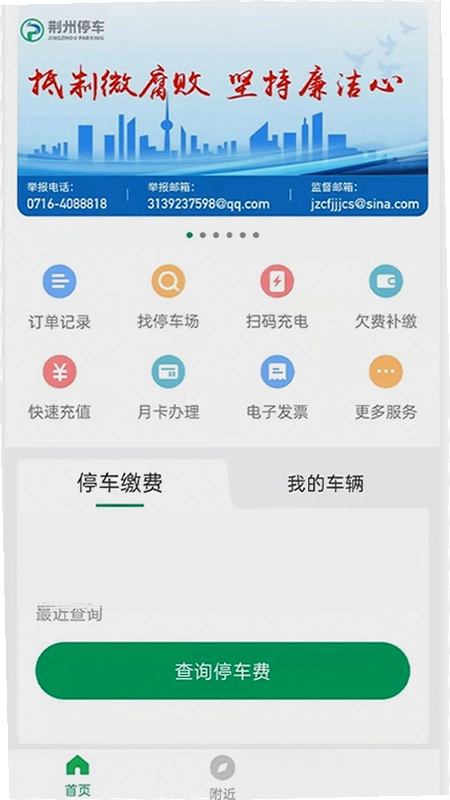
Task: Open 月卡办理 monthly card service
Action: pyautogui.click(x=168, y=387)
